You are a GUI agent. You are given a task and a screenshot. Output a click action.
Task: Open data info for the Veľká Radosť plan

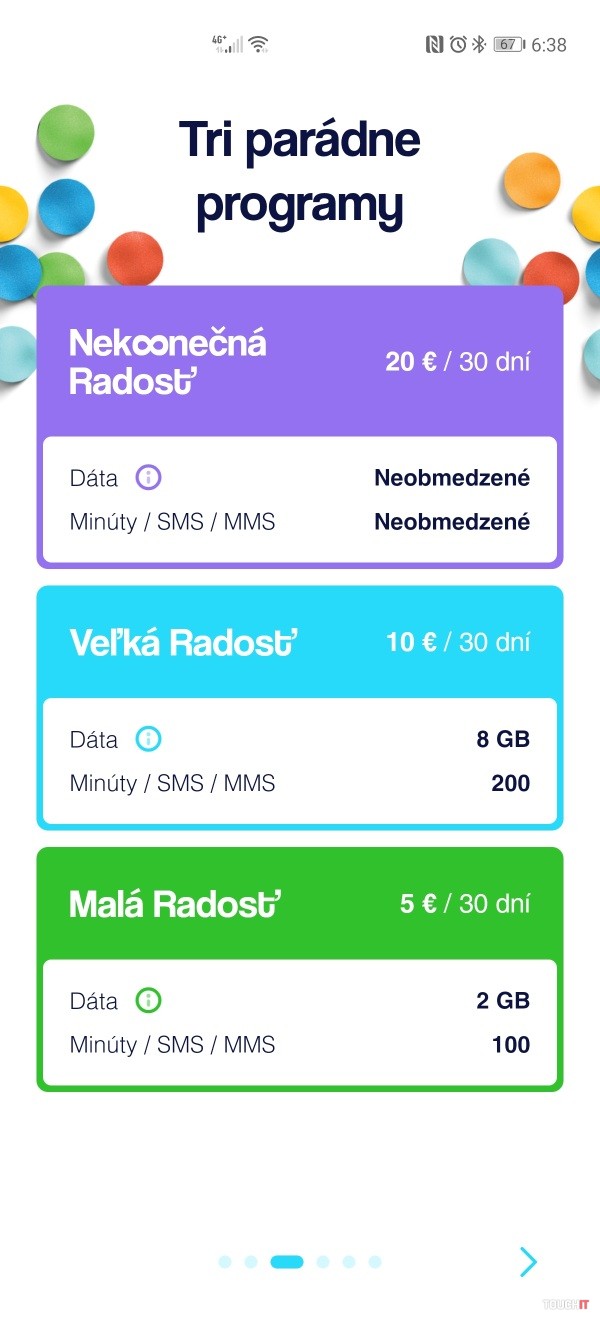click(x=148, y=740)
